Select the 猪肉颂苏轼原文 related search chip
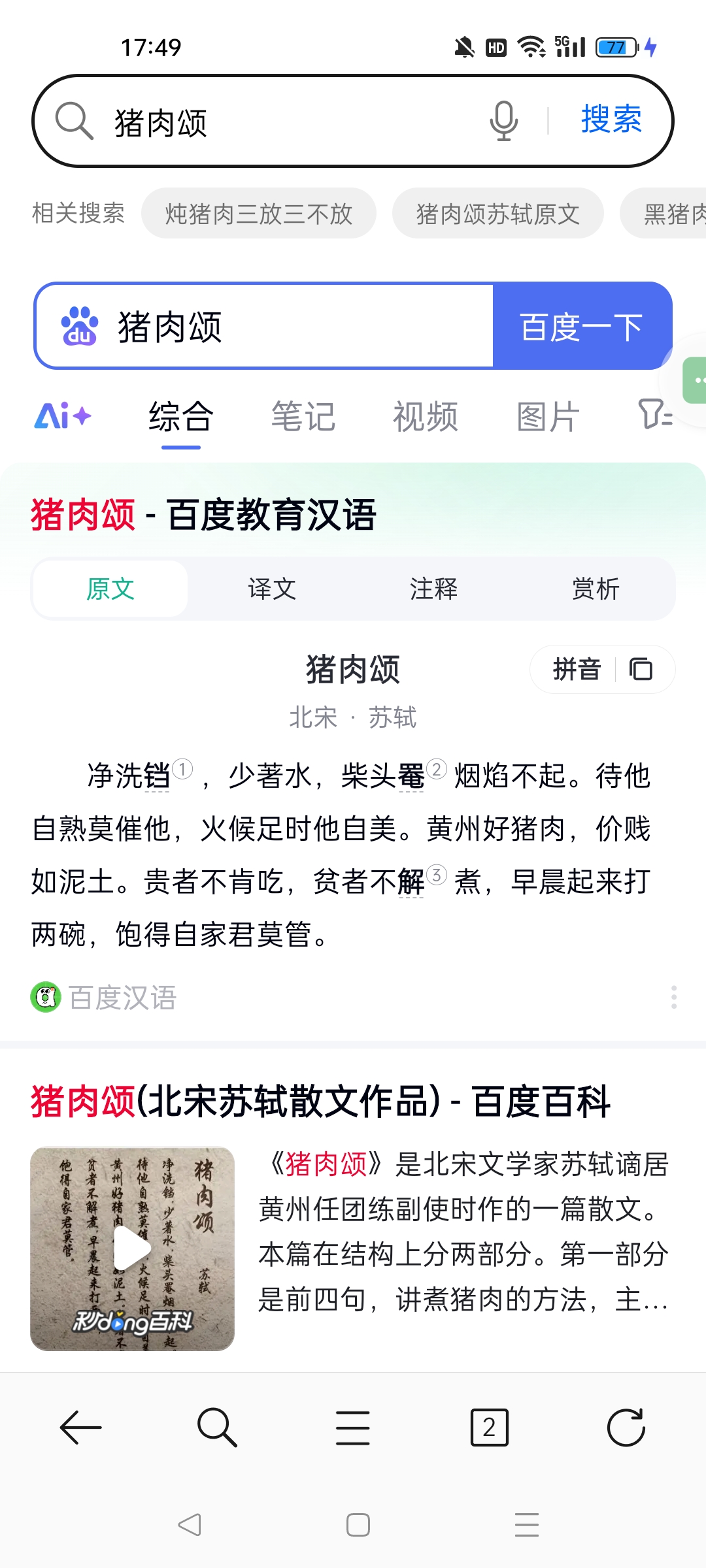 point(497,214)
